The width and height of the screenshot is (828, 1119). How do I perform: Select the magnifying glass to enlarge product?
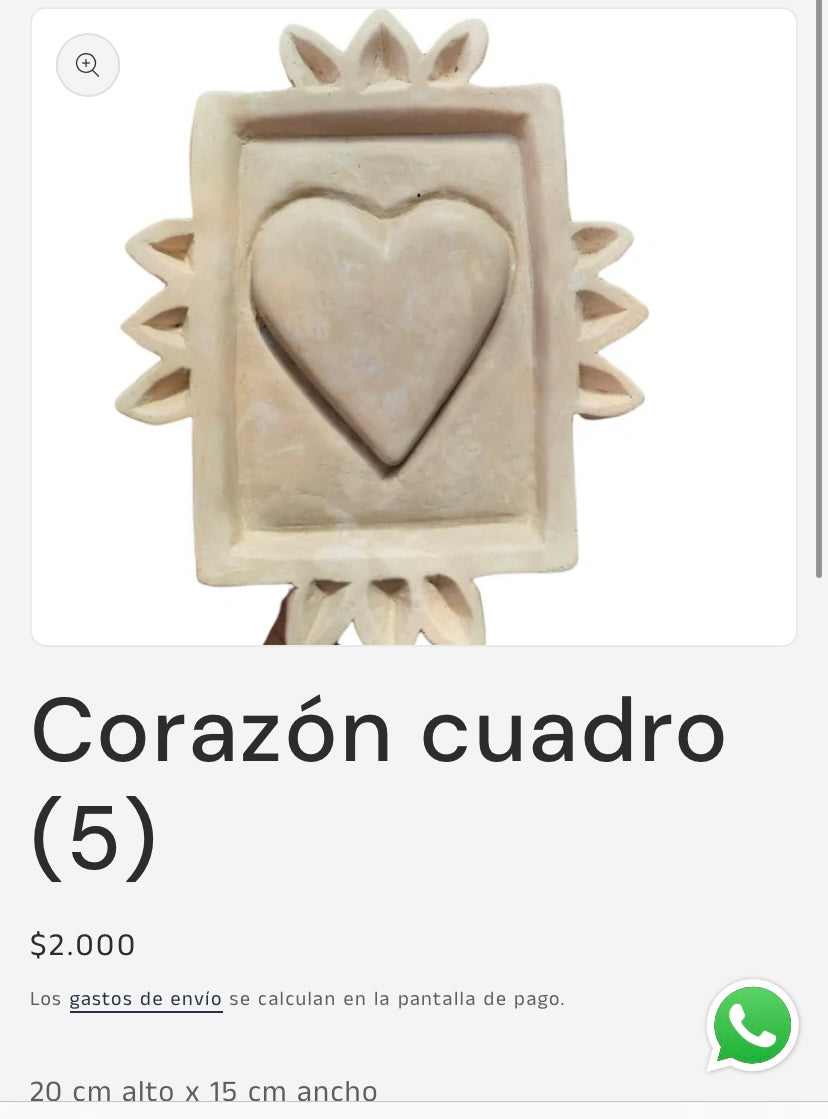click(87, 64)
